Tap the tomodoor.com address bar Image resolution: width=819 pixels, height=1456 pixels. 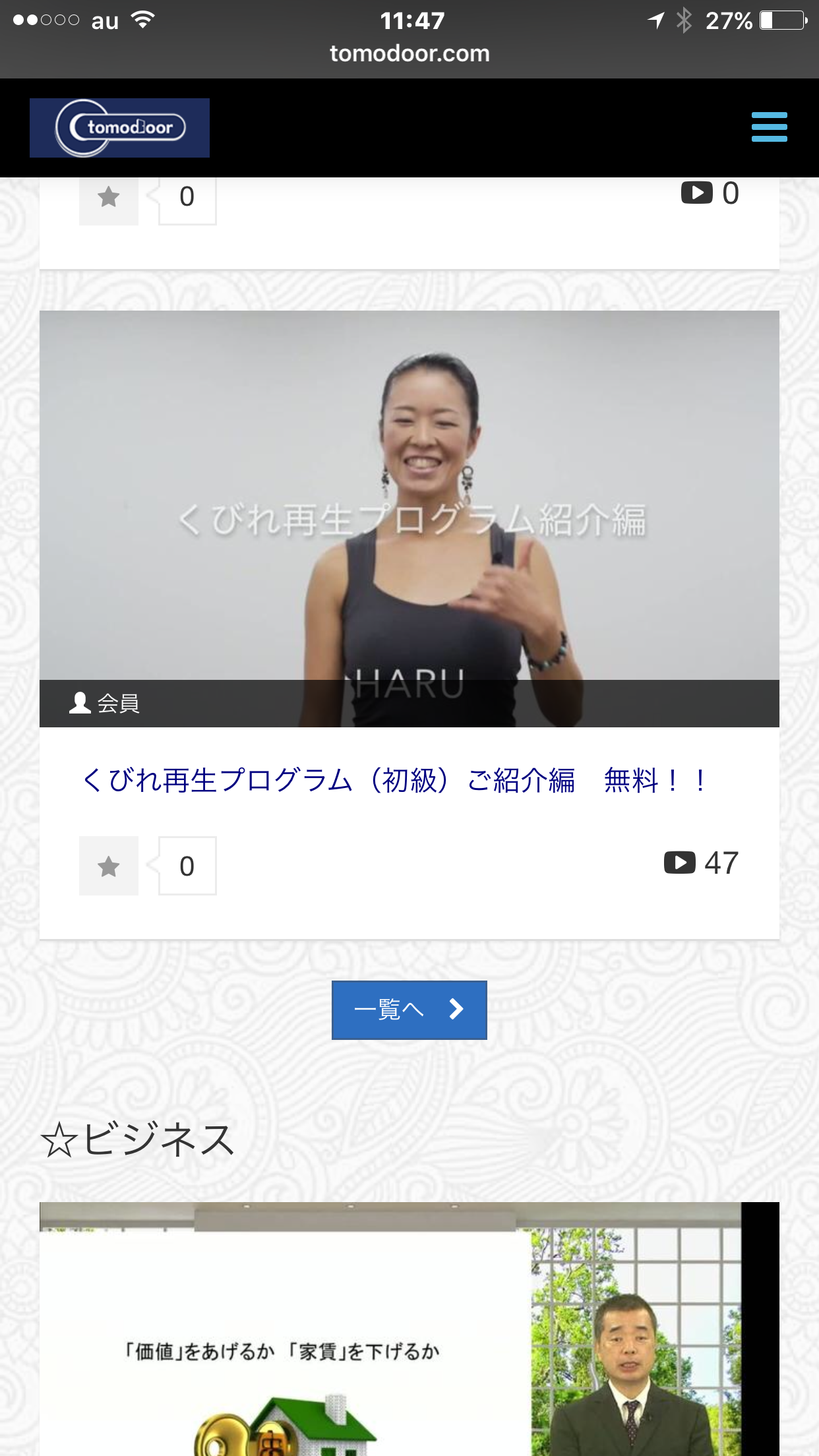pyautogui.click(x=409, y=53)
